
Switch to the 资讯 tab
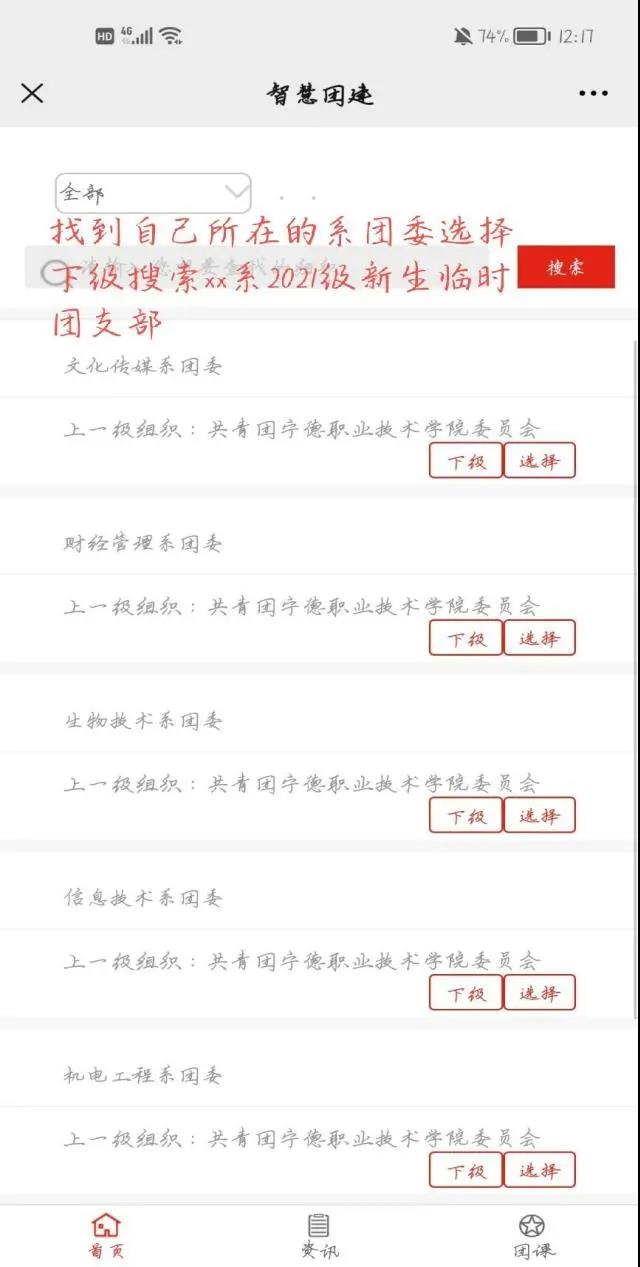click(319, 1236)
